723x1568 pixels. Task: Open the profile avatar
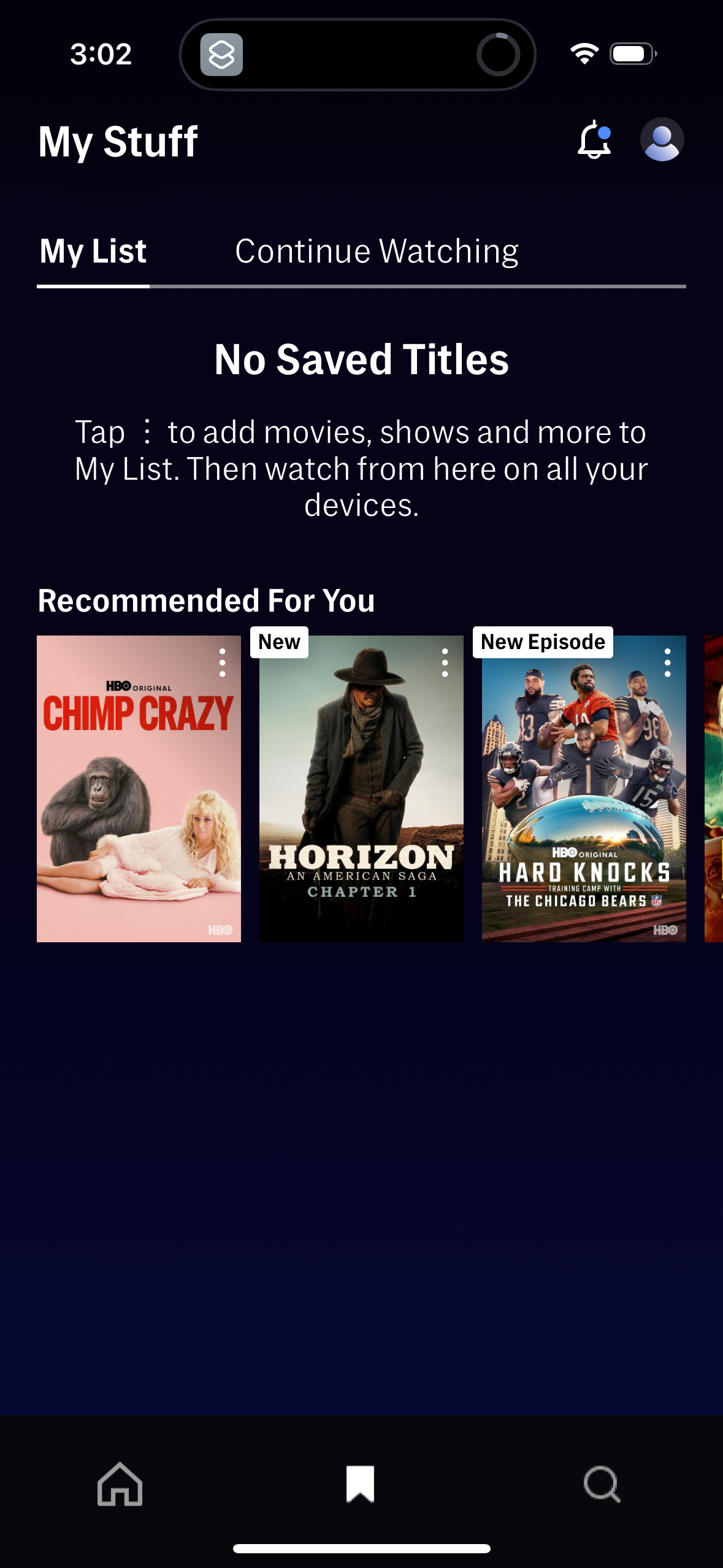point(662,140)
